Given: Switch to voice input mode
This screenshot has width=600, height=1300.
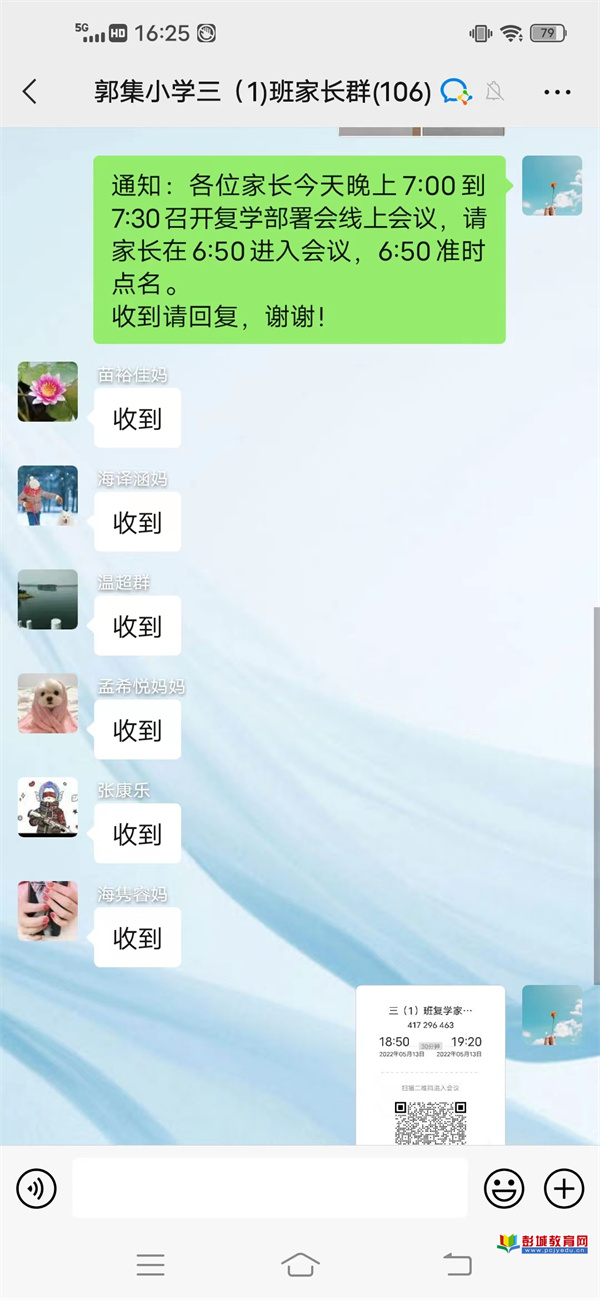Looking at the screenshot, I should pos(37,1188).
